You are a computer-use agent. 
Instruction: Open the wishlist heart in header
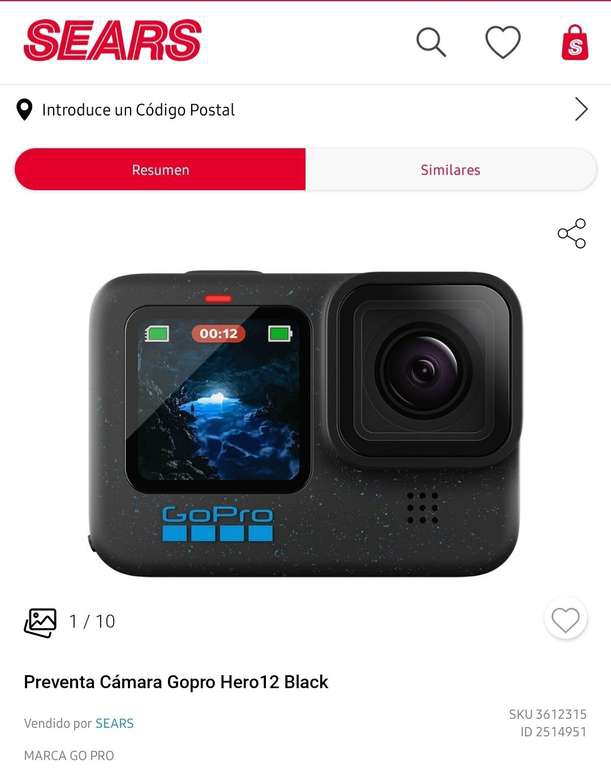tap(503, 42)
